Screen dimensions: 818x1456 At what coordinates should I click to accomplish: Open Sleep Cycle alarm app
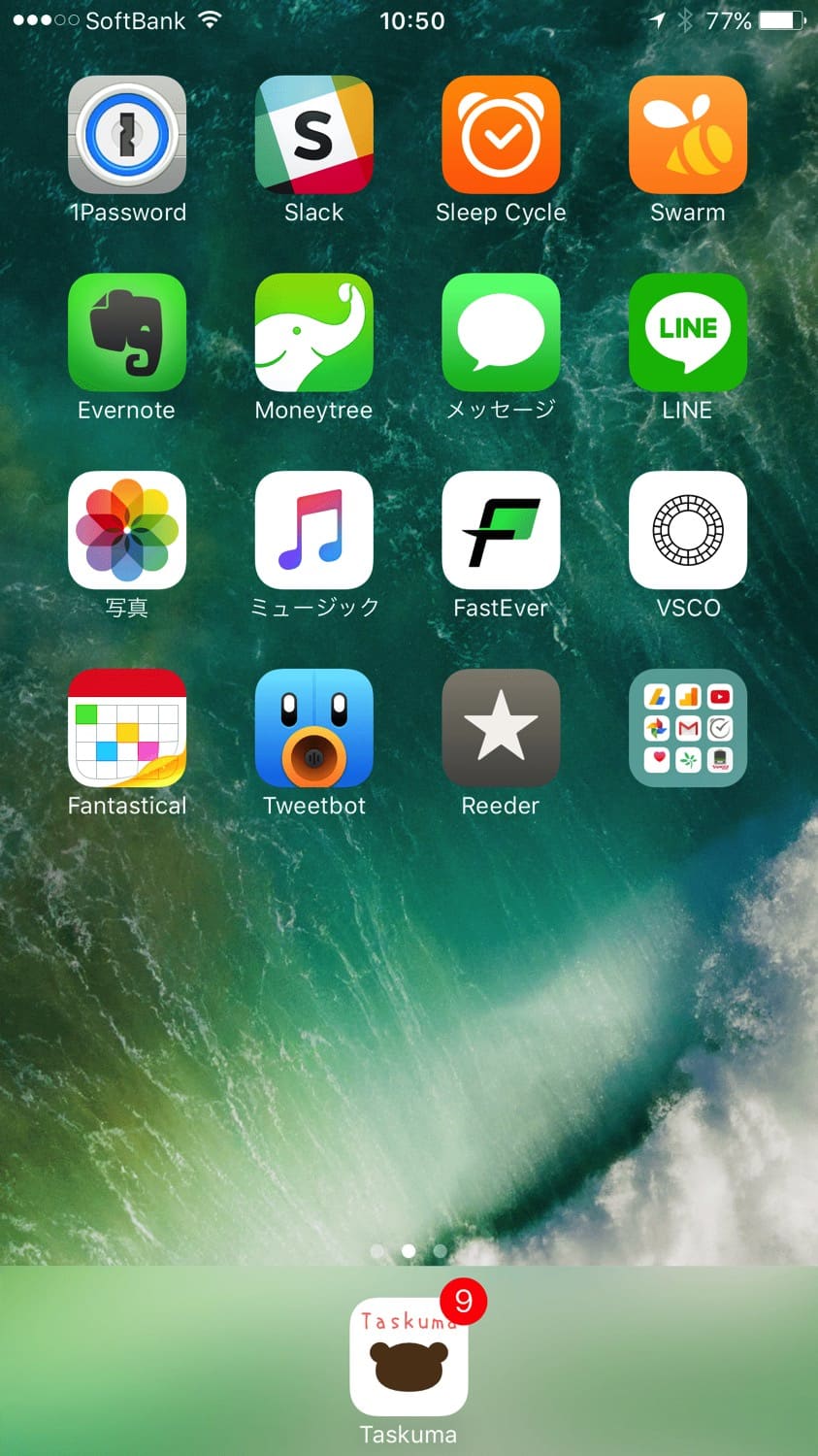501,135
